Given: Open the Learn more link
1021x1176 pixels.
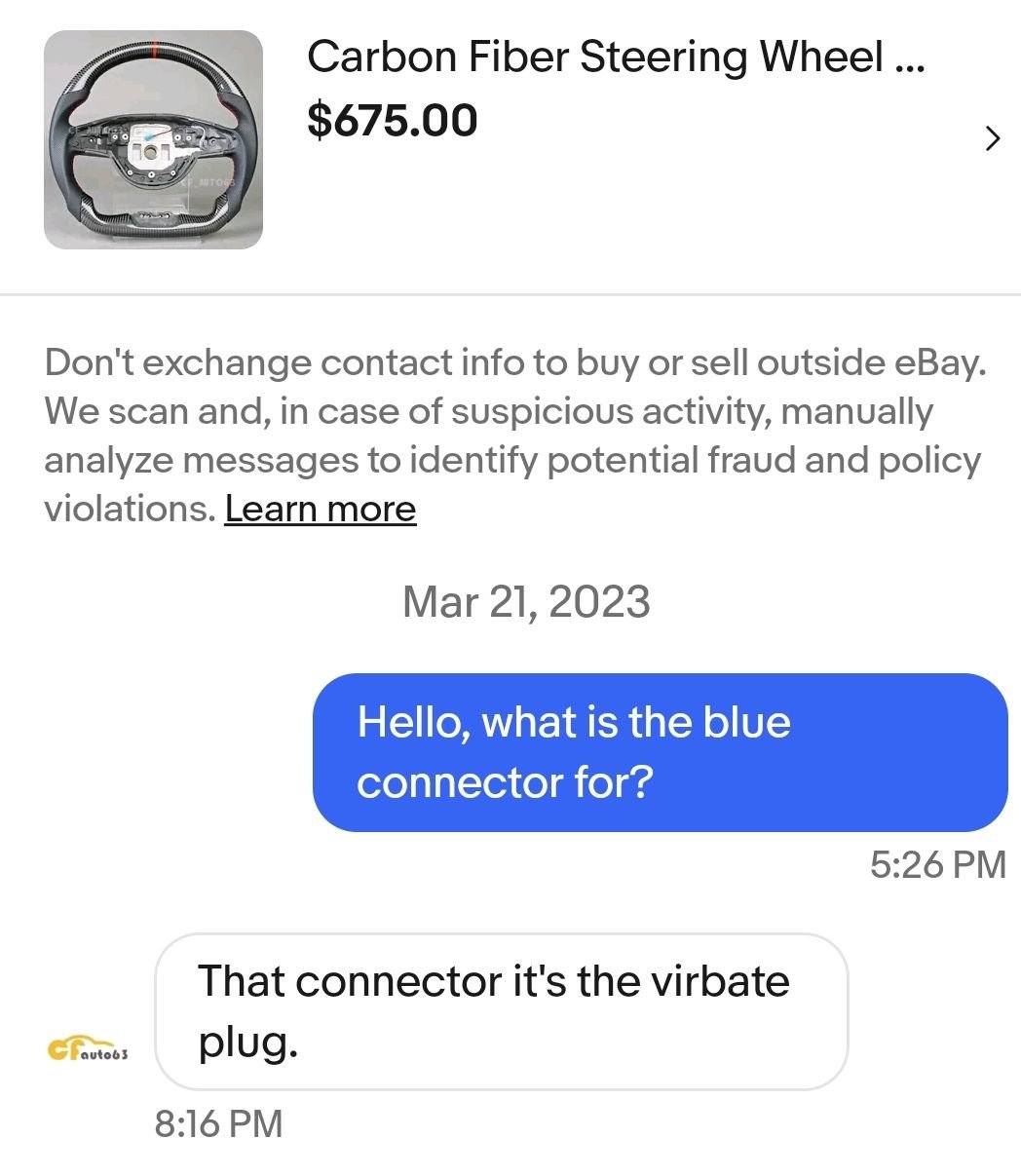Looking at the screenshot, I should click(x=321, y=509).
